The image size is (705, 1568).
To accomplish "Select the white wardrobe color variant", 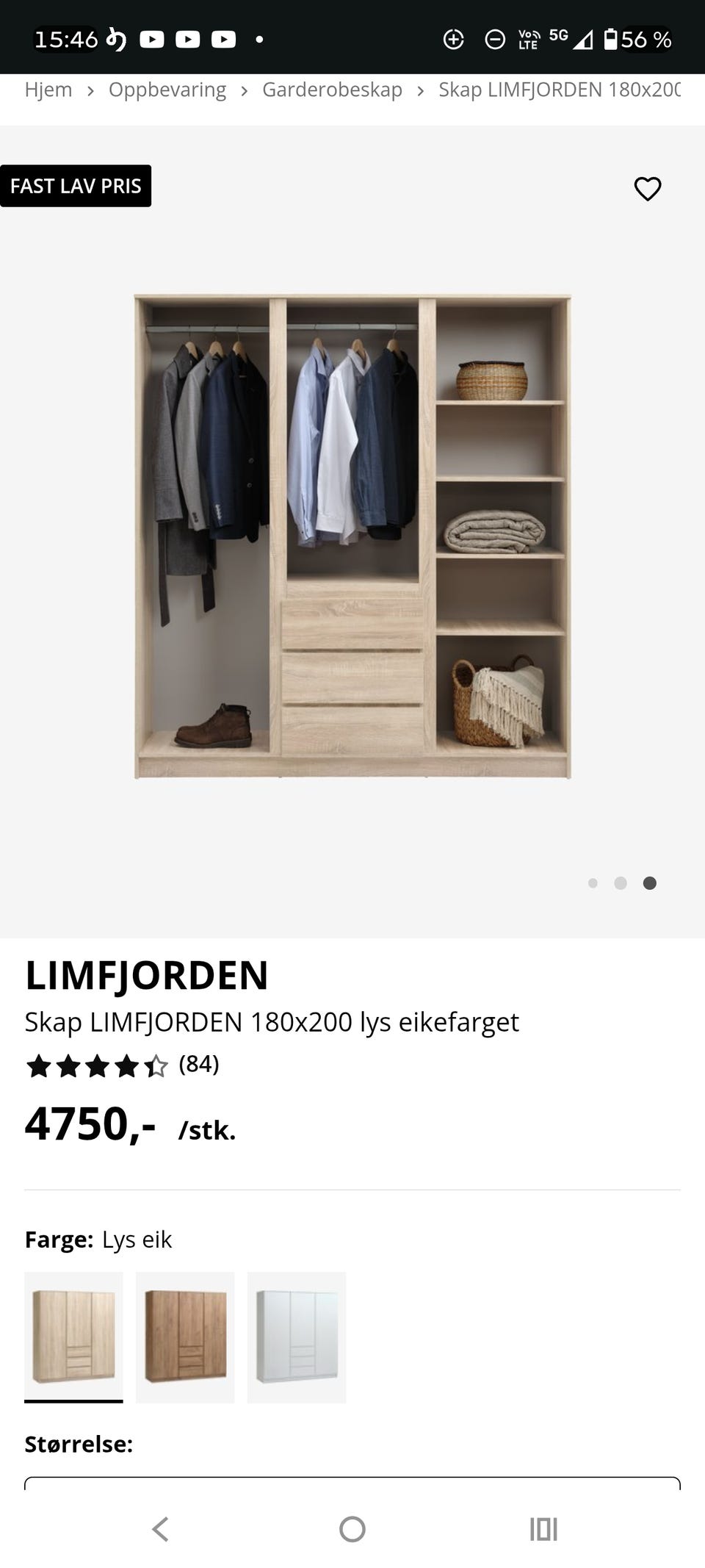I will 297,1336.
